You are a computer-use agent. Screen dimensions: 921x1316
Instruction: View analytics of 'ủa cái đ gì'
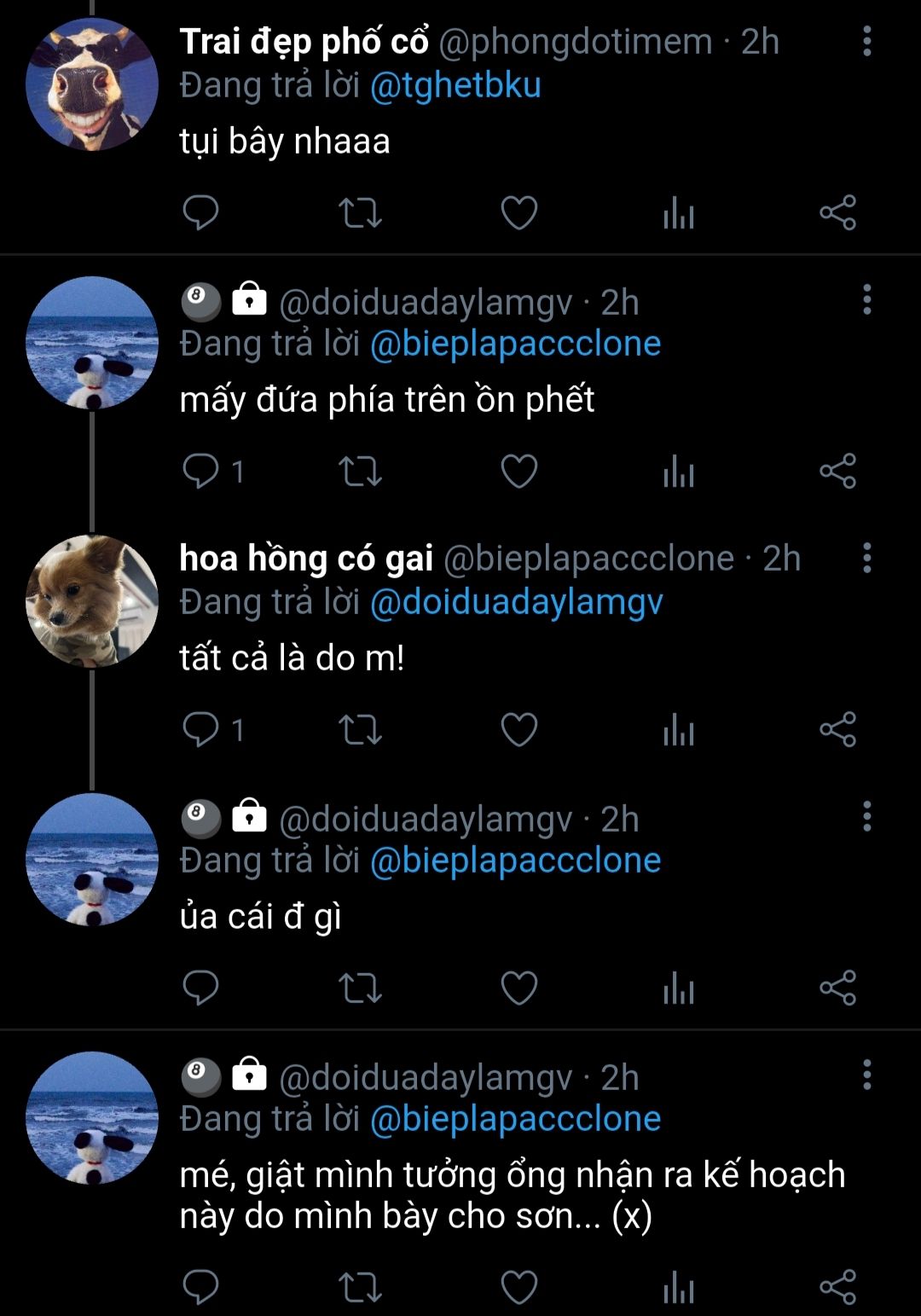tap(679, 988)
